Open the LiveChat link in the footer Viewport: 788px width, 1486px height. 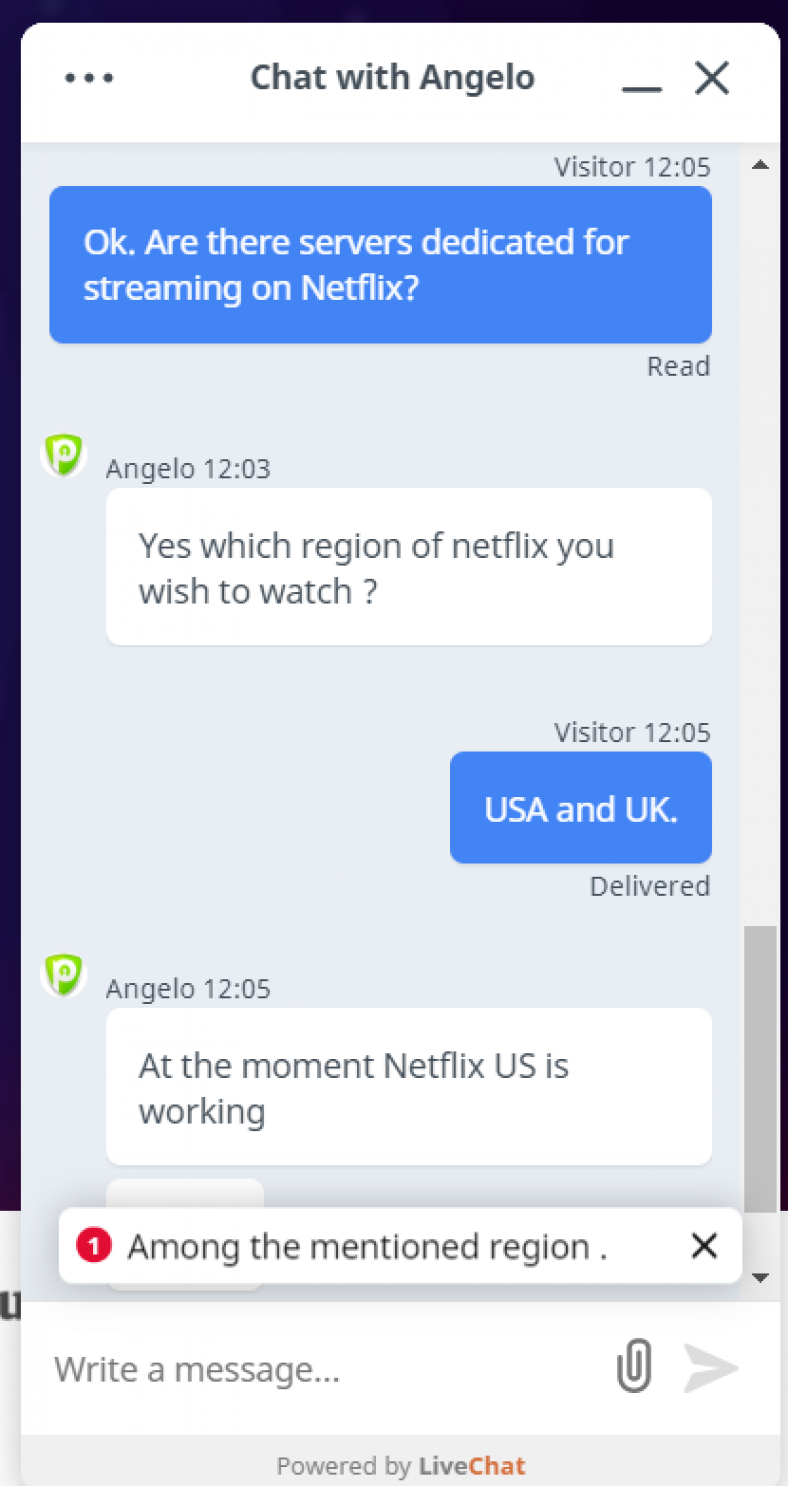[x=472, y=1466]
